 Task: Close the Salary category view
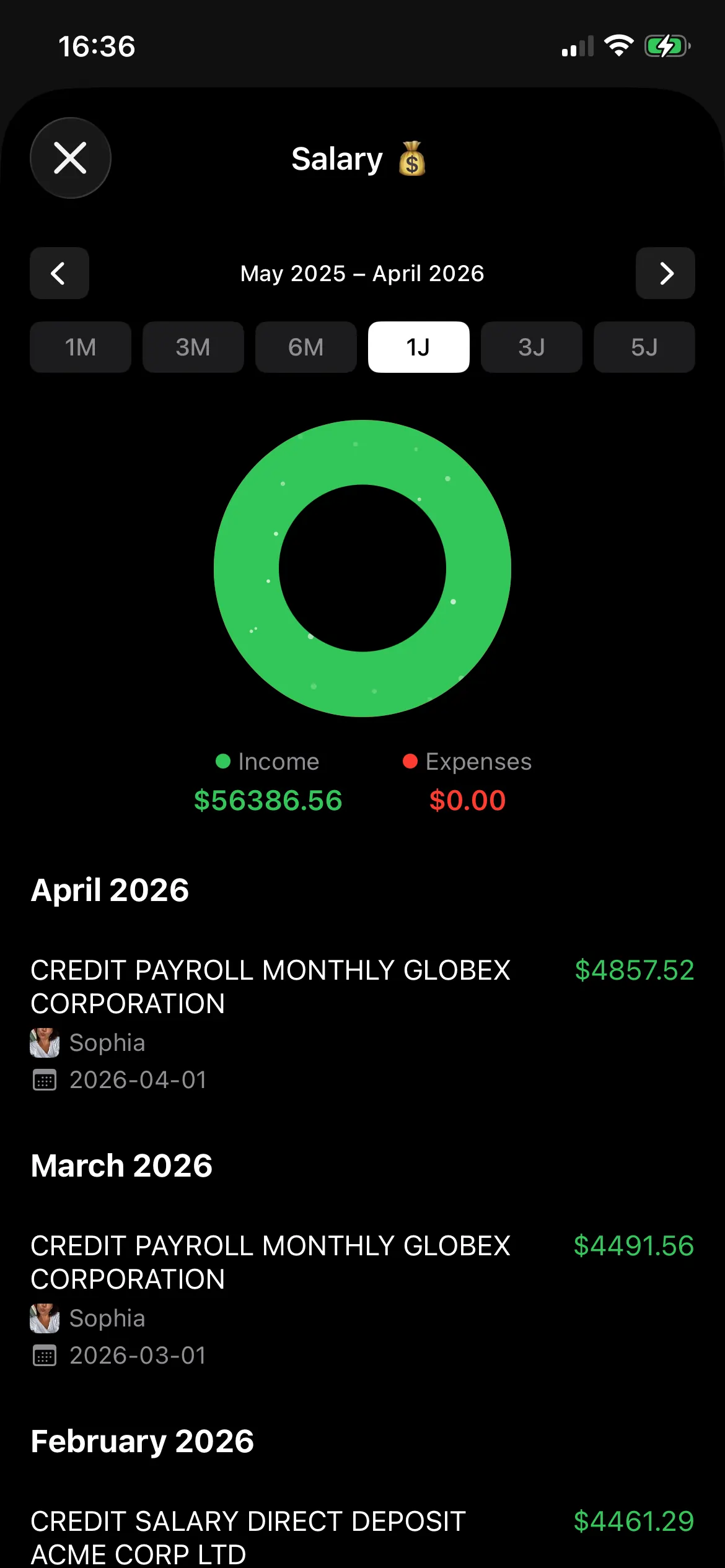tap(70, 158)
